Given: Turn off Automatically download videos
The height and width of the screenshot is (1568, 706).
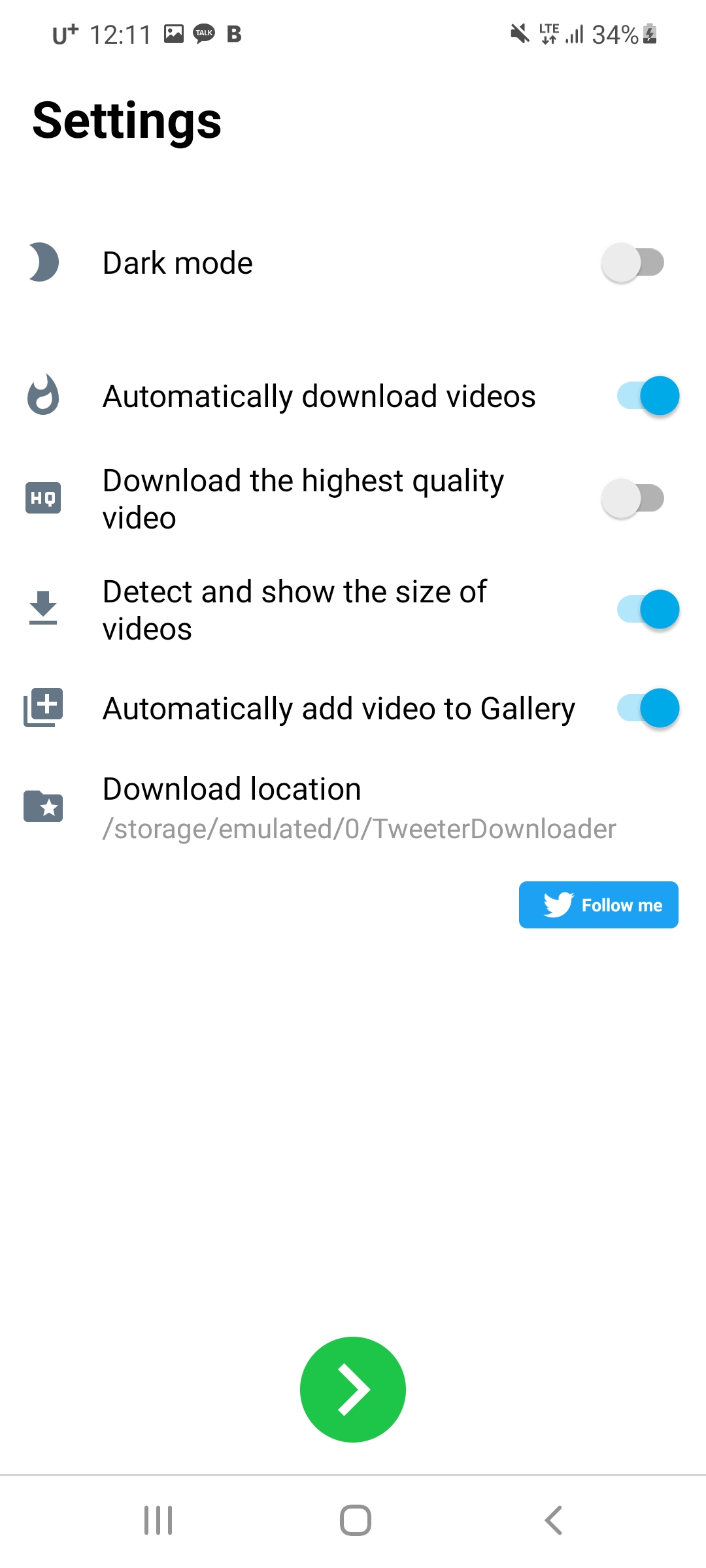Looking at the screenshot, I should pos(648,396).
